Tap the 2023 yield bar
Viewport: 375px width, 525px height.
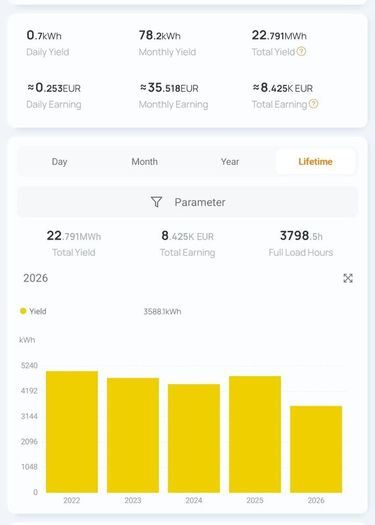[x=133, y=435]
